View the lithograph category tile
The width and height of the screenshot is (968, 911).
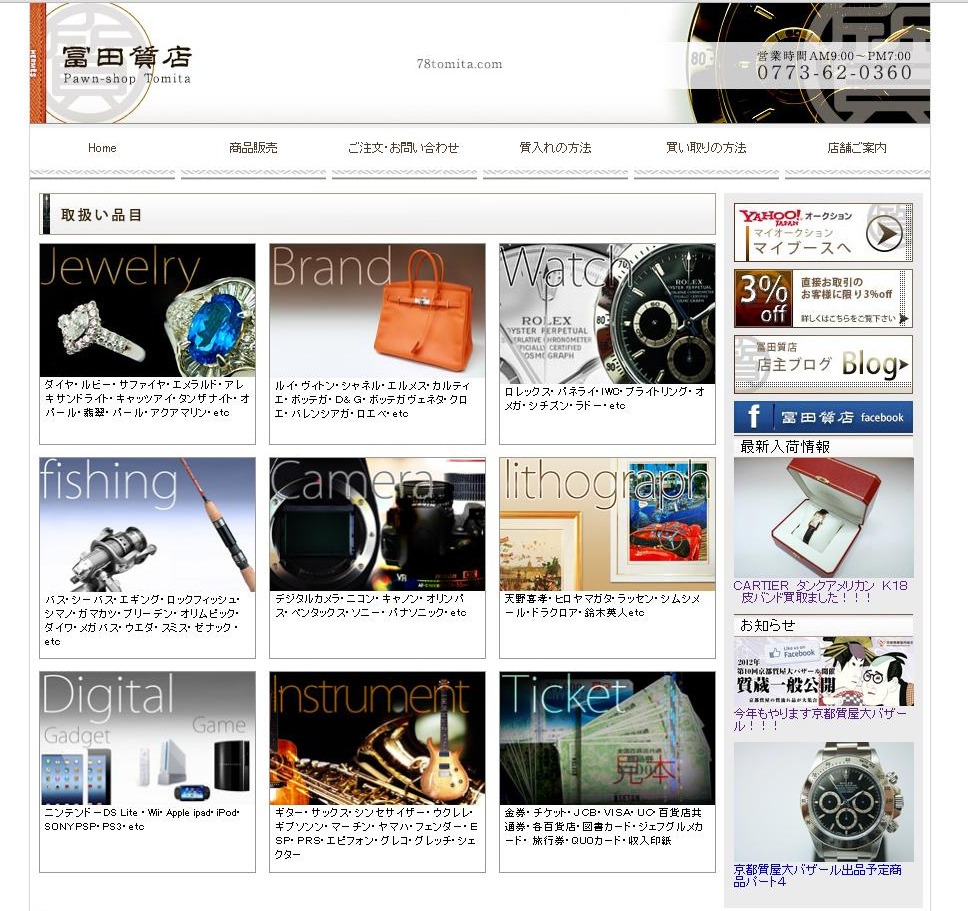point(607,524)
